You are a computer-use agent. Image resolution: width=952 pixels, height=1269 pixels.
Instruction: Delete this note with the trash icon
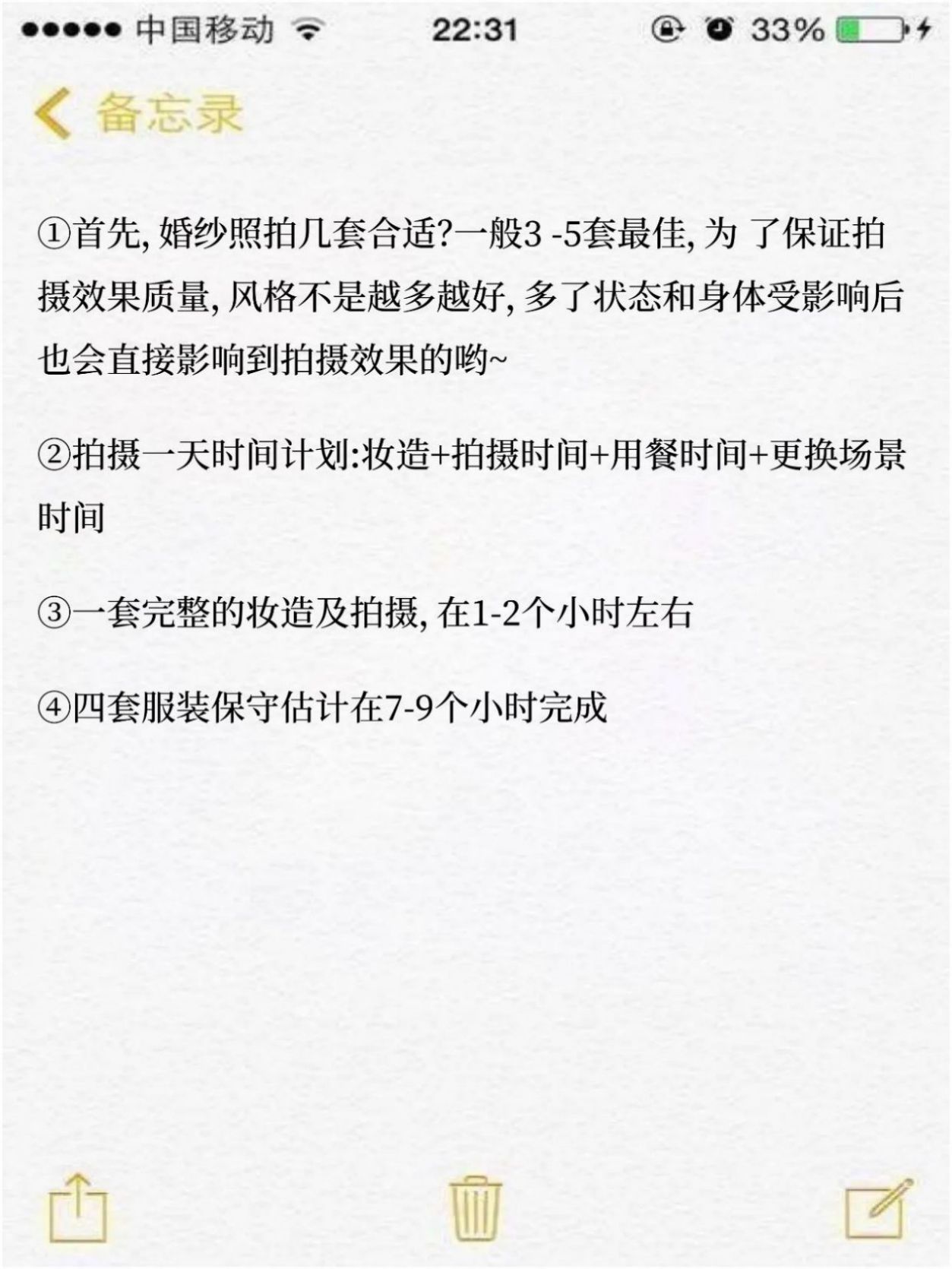pyautogui.click(x=476, y=1207)
